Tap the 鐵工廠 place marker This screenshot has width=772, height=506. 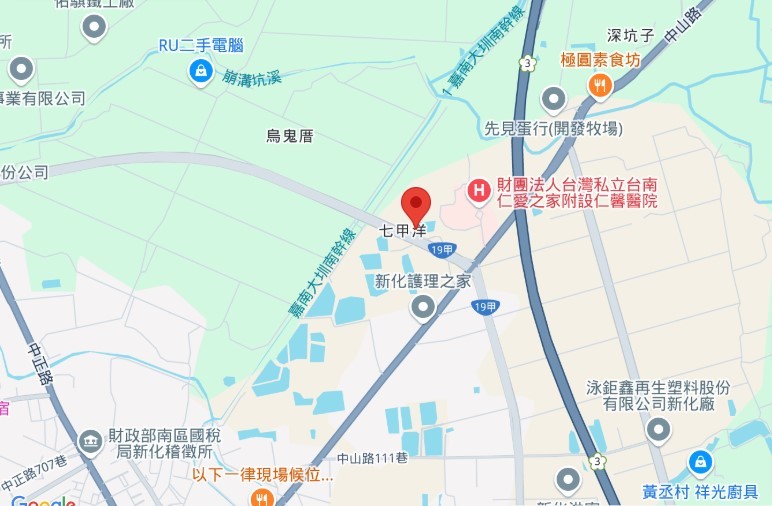click(x=95, y=28)
